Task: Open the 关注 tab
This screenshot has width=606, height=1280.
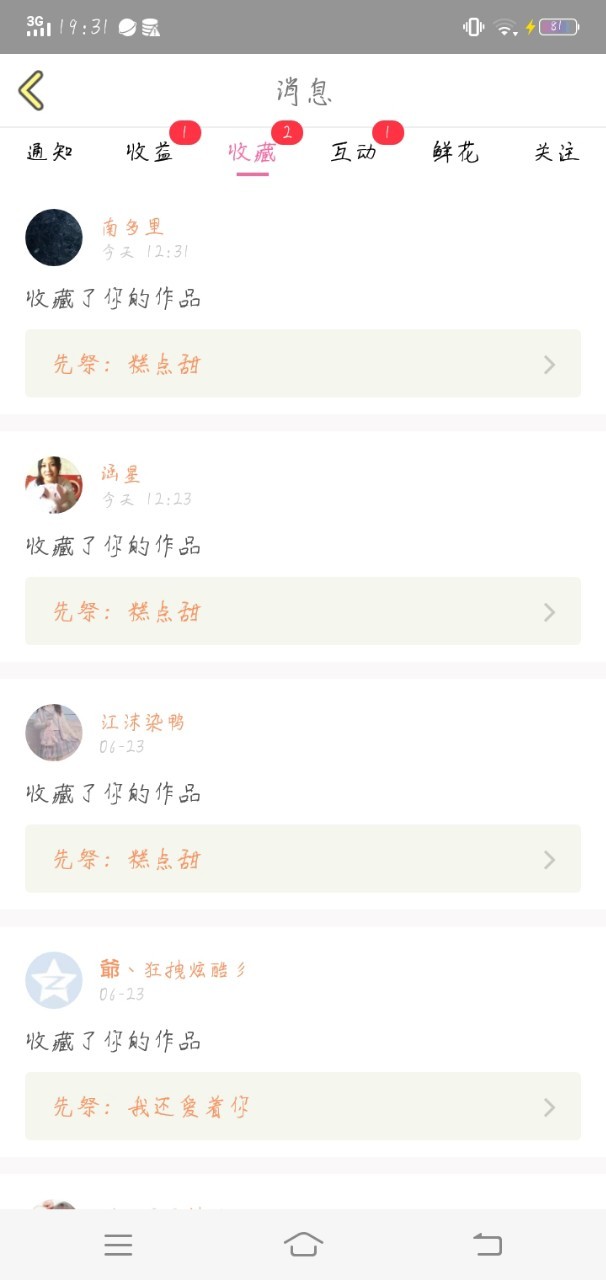Action: (556, 152)
